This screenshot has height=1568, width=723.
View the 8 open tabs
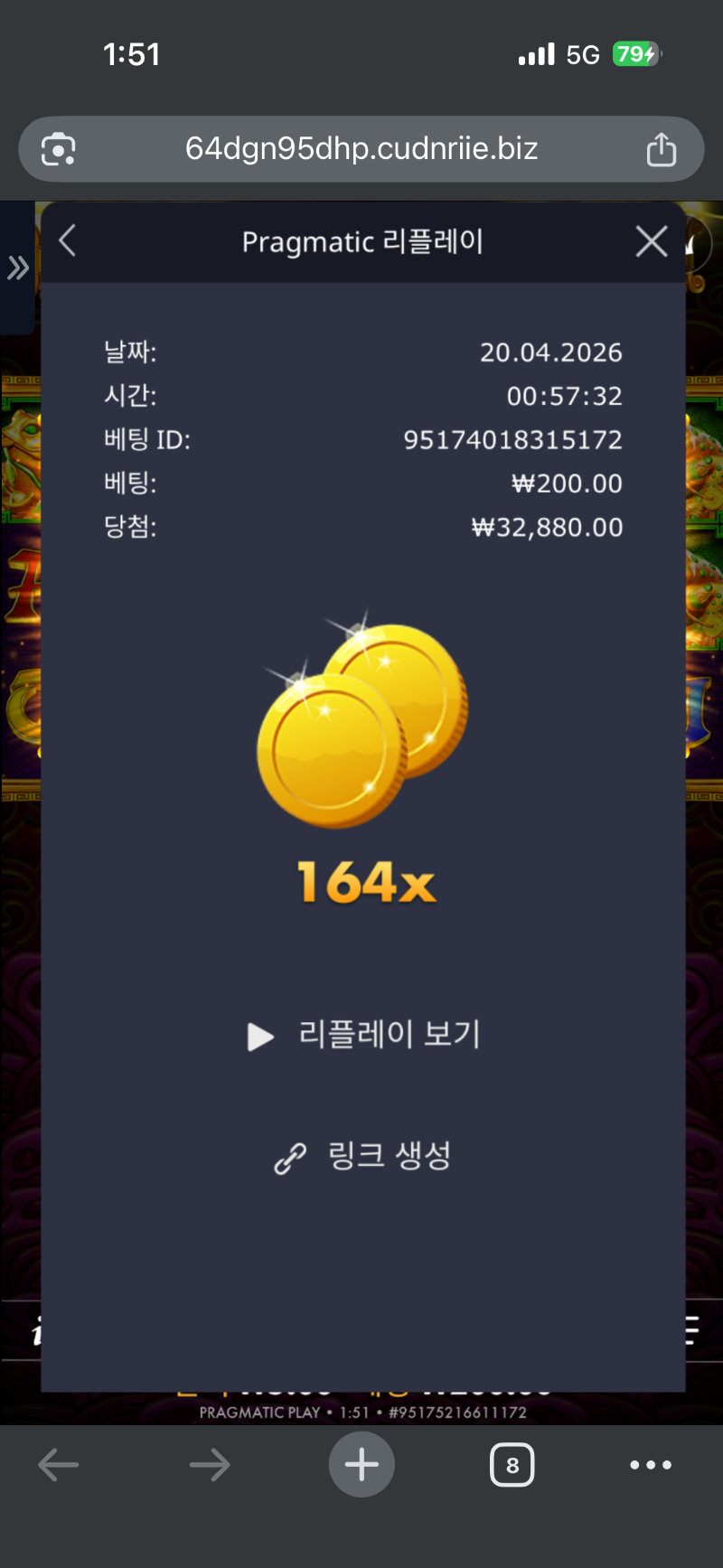pyautogui.click(x=512, y=1465)
